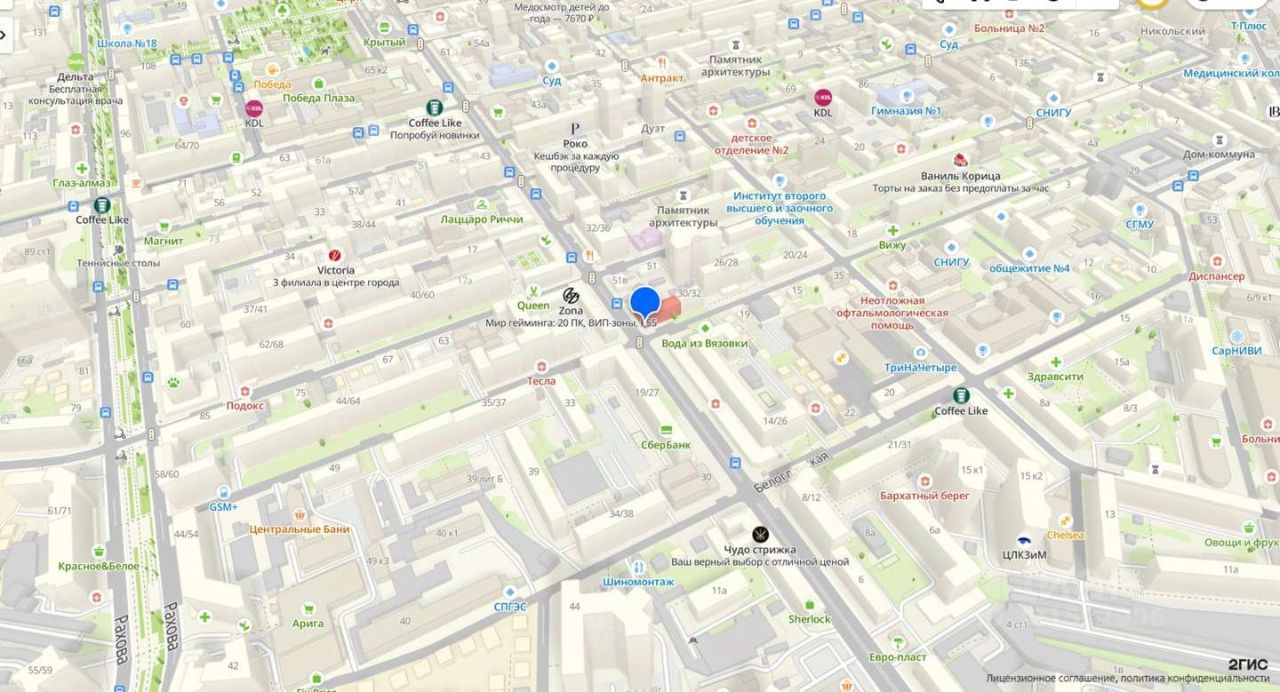The width and height of the screenshot is (1280, 692).
Task: Open the Лаццаро Риччи place label
Action: pos(482,219)
